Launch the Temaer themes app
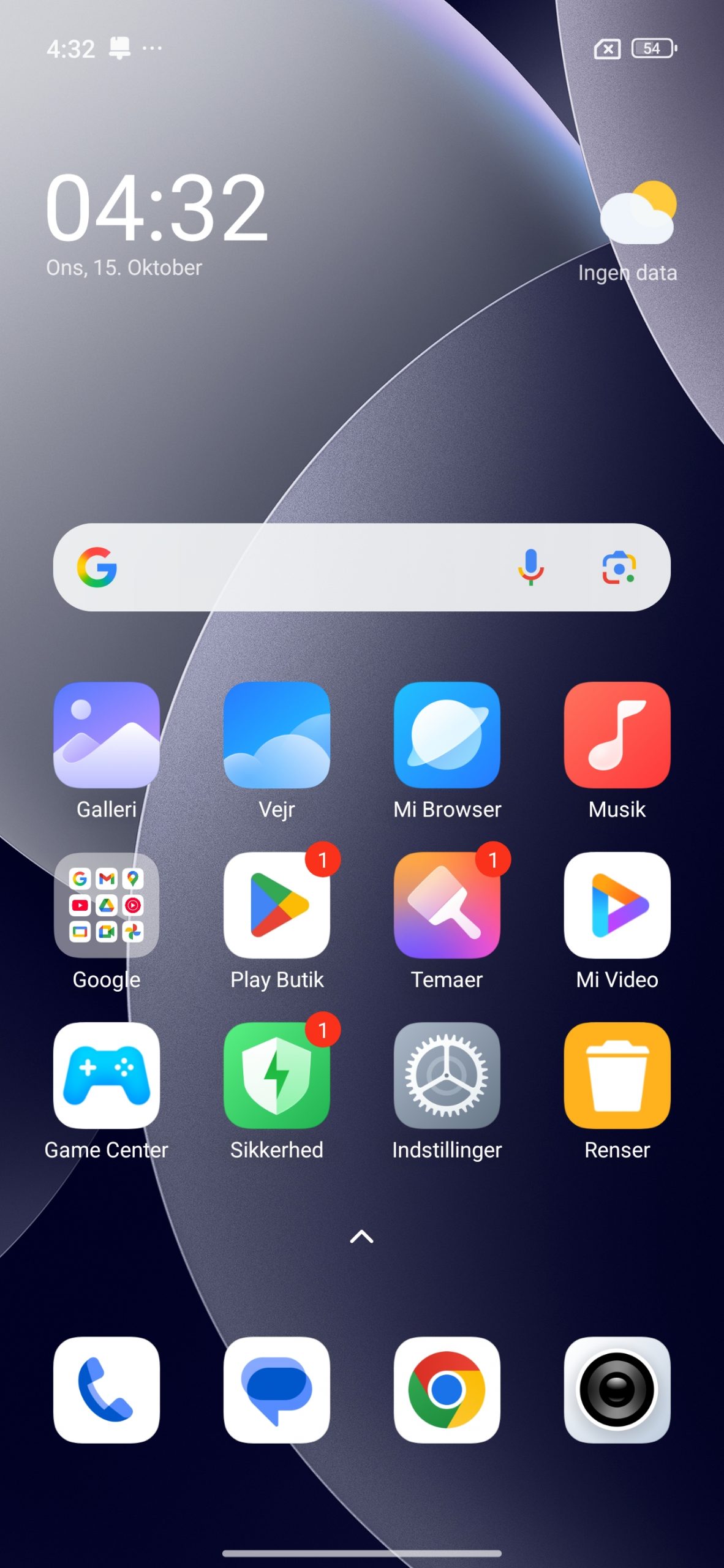Viewport: 724px width, 1568px height. [447, 905]
